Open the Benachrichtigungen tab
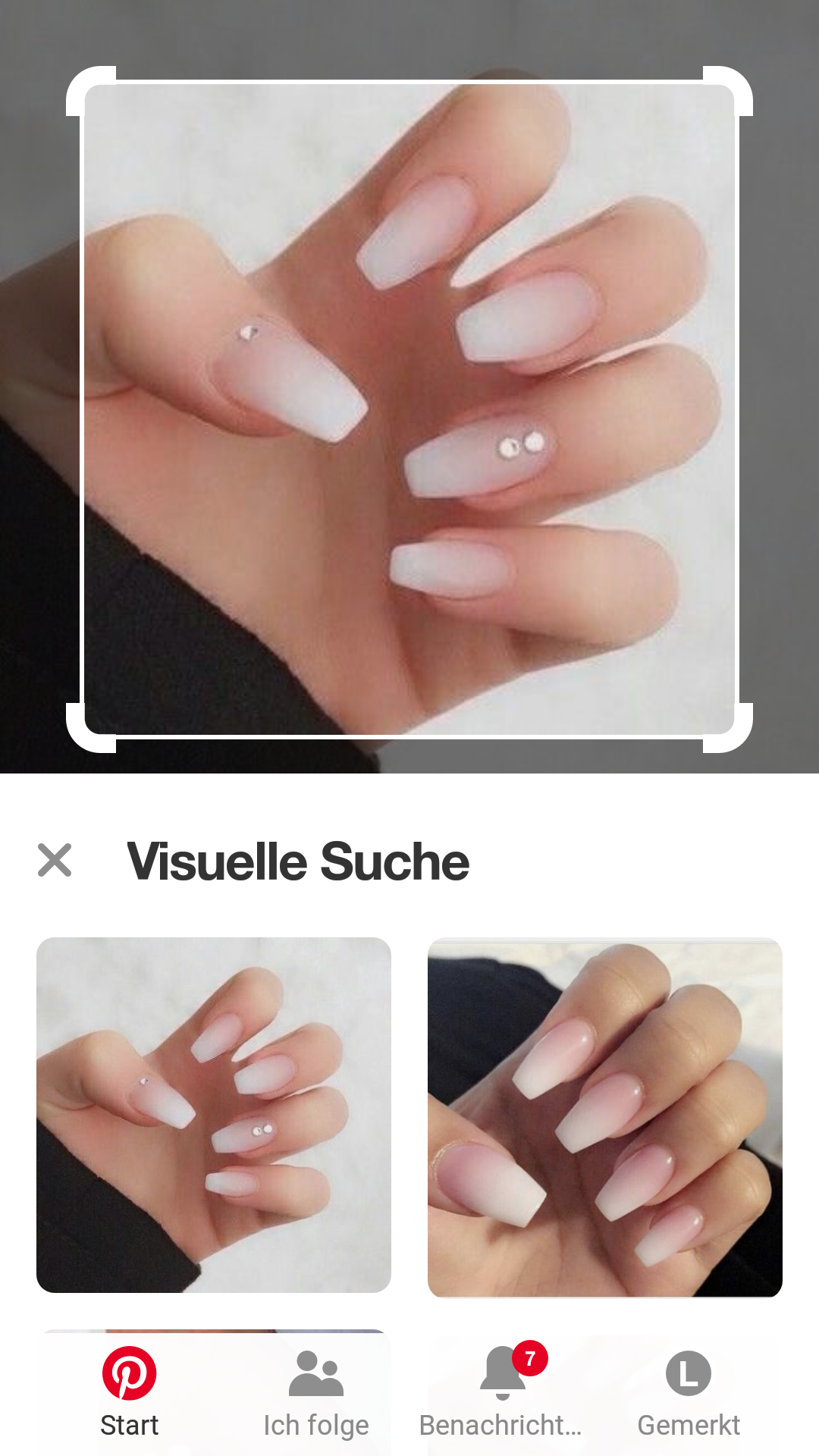This screenshot has height=1456, width=819. click(x=502, y=1392)
